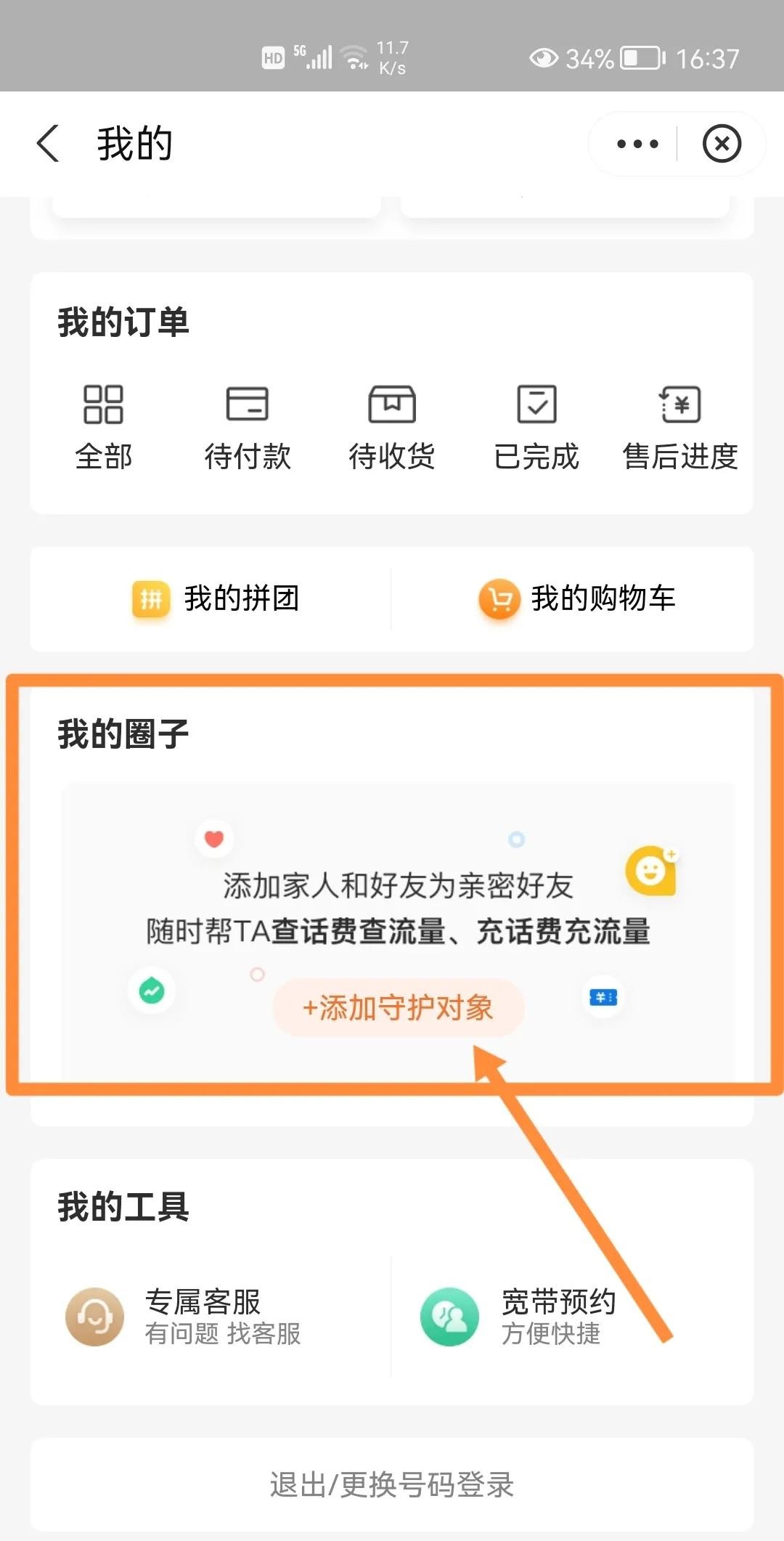Tap +添加守护对象 button
Image resolution: width=784 pixels, height=1541 pixels.
398,1008
